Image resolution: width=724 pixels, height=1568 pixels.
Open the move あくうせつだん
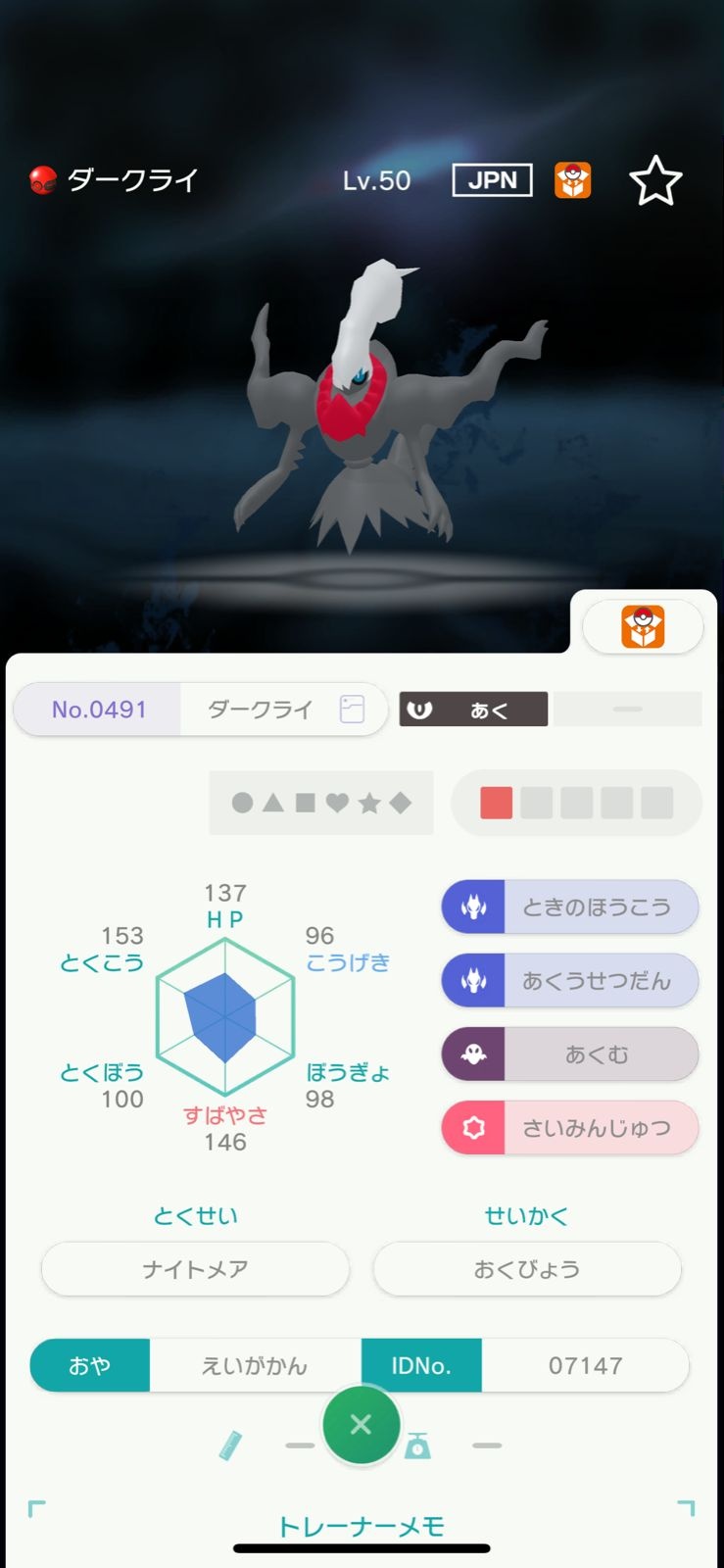coord(570,981)
